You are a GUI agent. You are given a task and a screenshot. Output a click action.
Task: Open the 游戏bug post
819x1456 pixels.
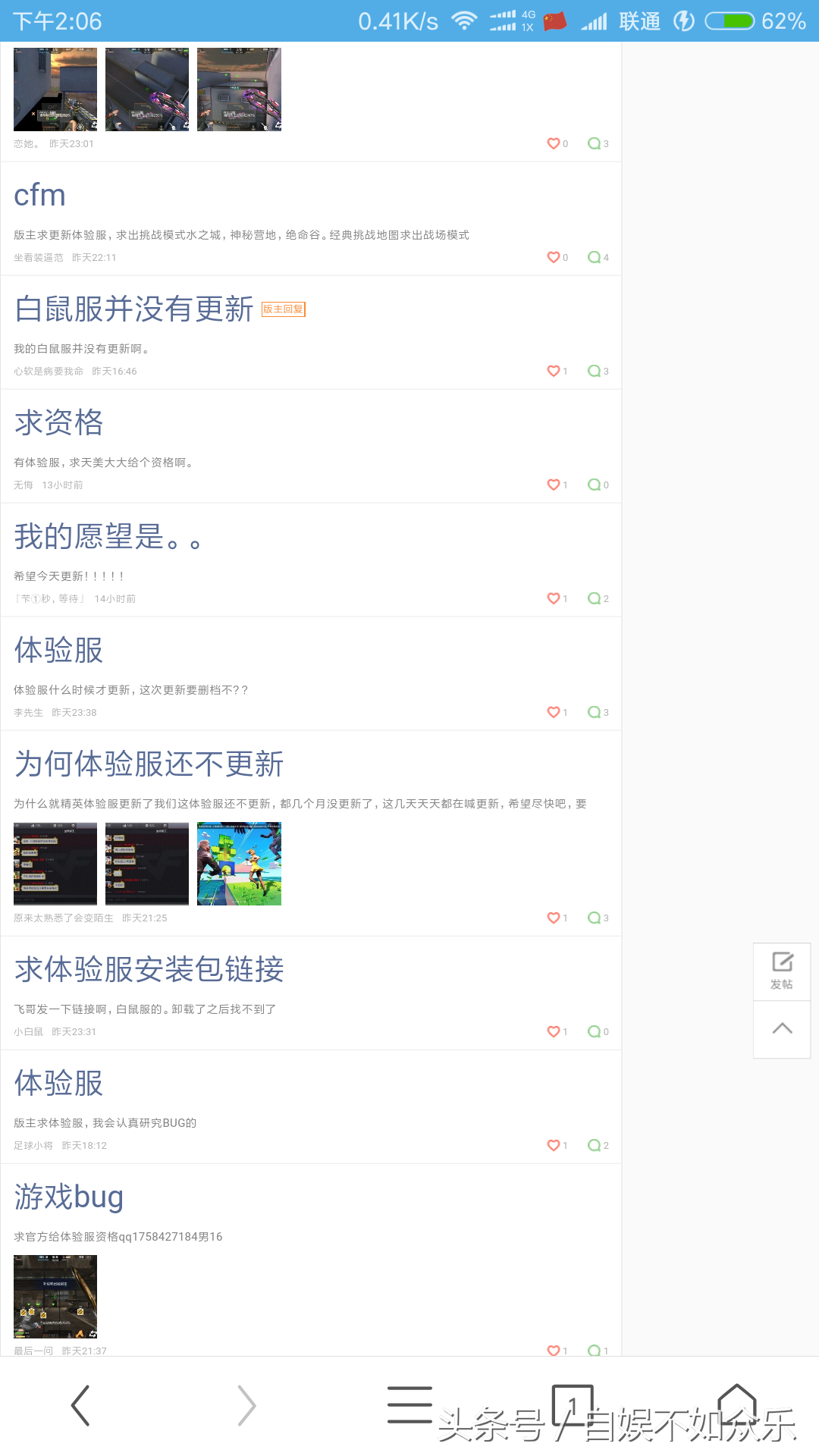coord(68,1197)
